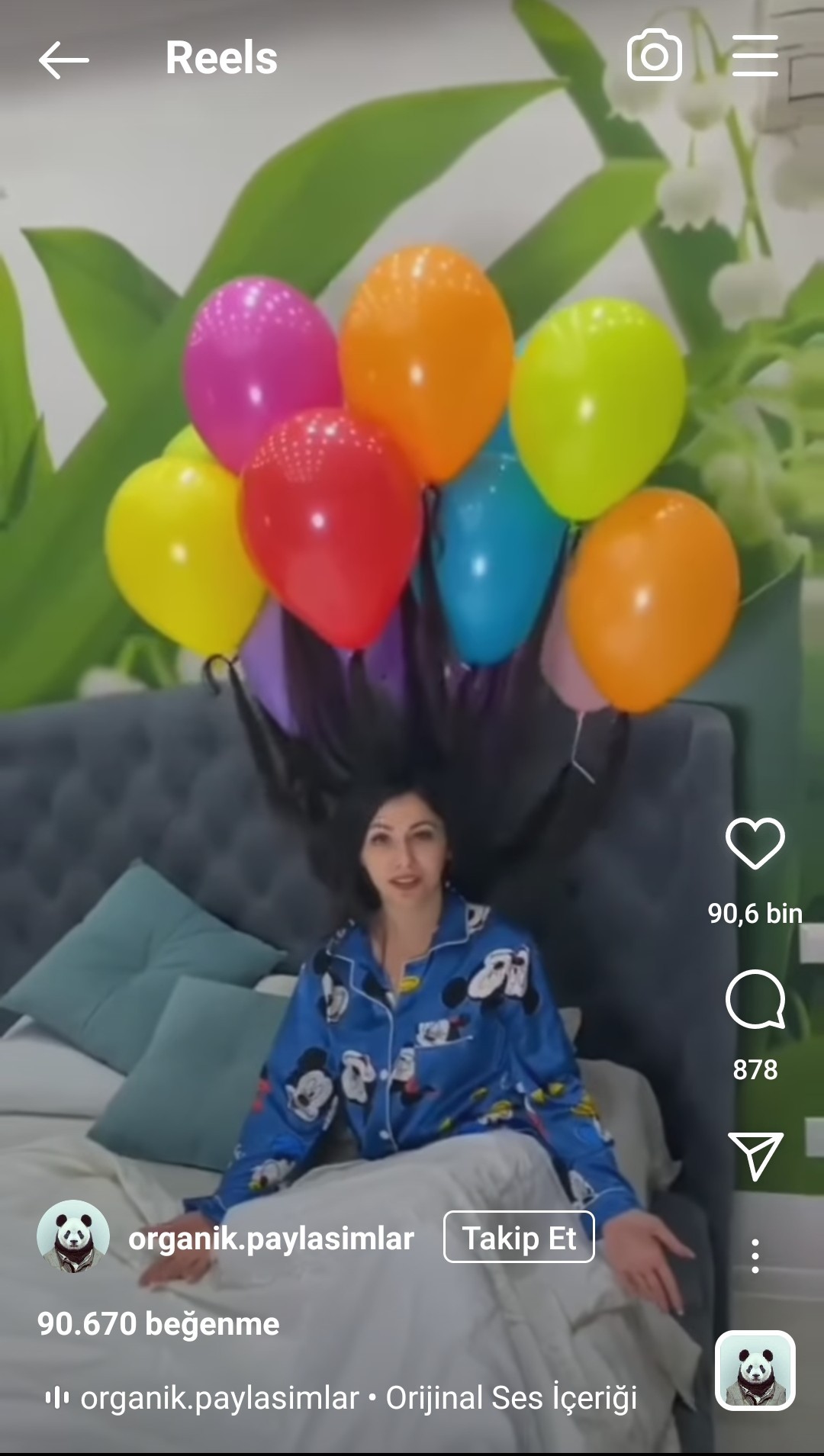This screenshot has width=824, height=1456.
Task: Open the panda profile picture beside the username
Action: click(x=73, y=1237)
